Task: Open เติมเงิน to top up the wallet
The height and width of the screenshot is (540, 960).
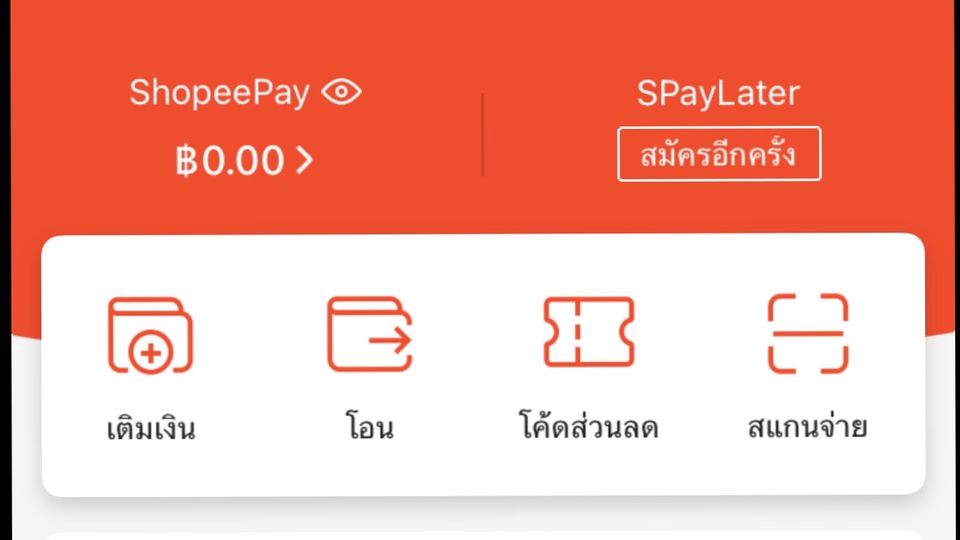Action: click(150, 367)
